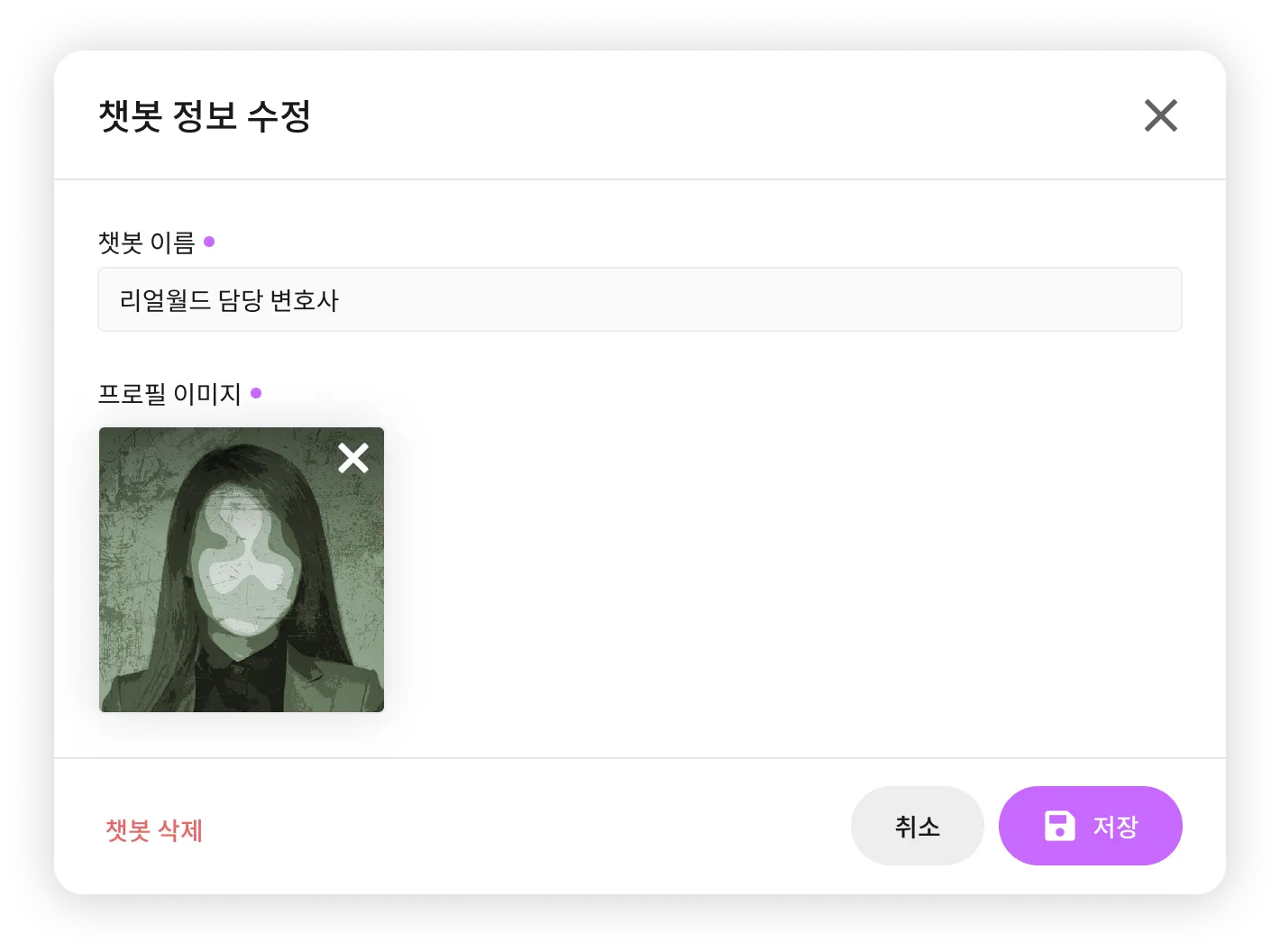Tap the 취소 button
The height and width of the screenshot is (952, 1280).
click(918, 826)
